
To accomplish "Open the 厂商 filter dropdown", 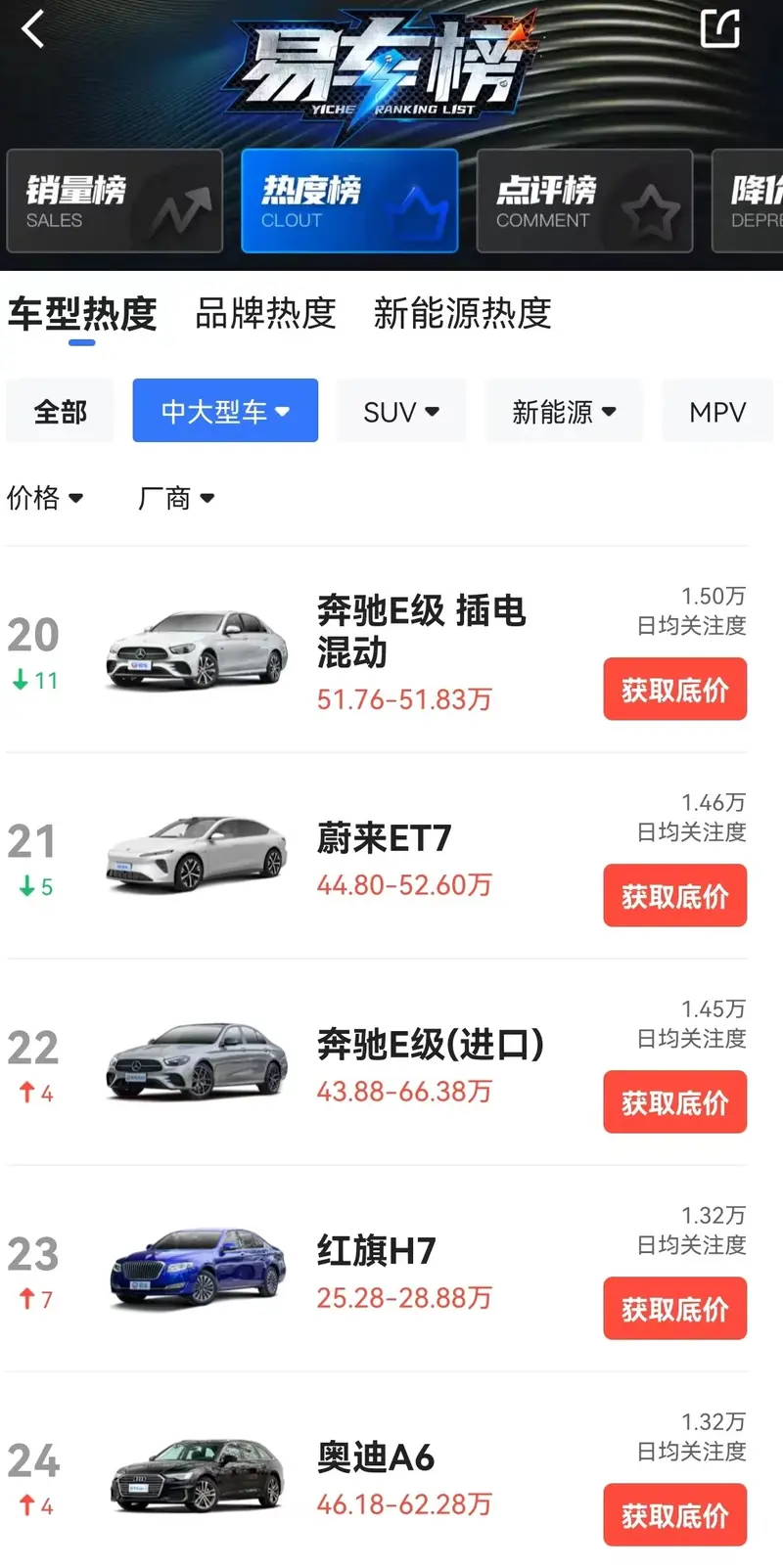I will pos(176,498).
